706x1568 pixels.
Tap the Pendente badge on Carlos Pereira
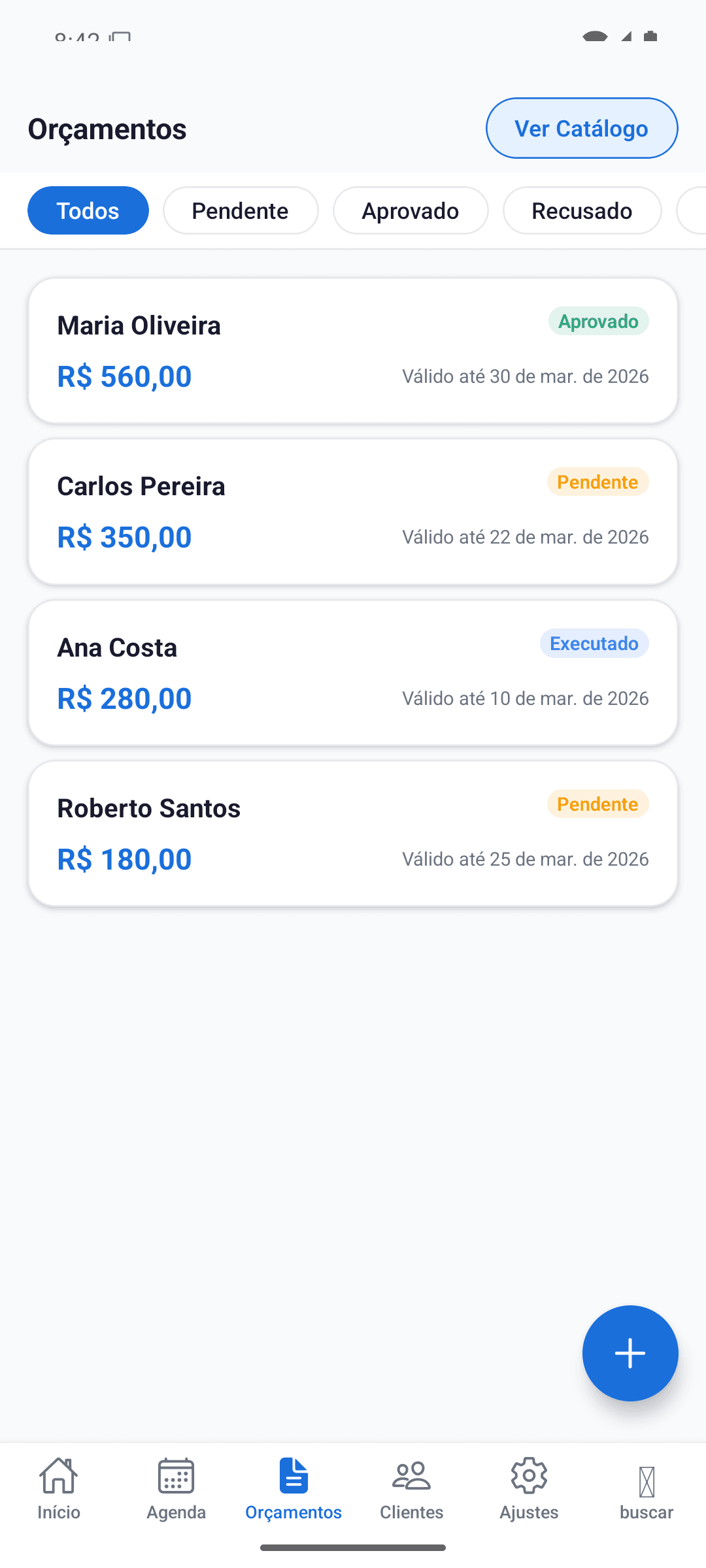point(597,482)
